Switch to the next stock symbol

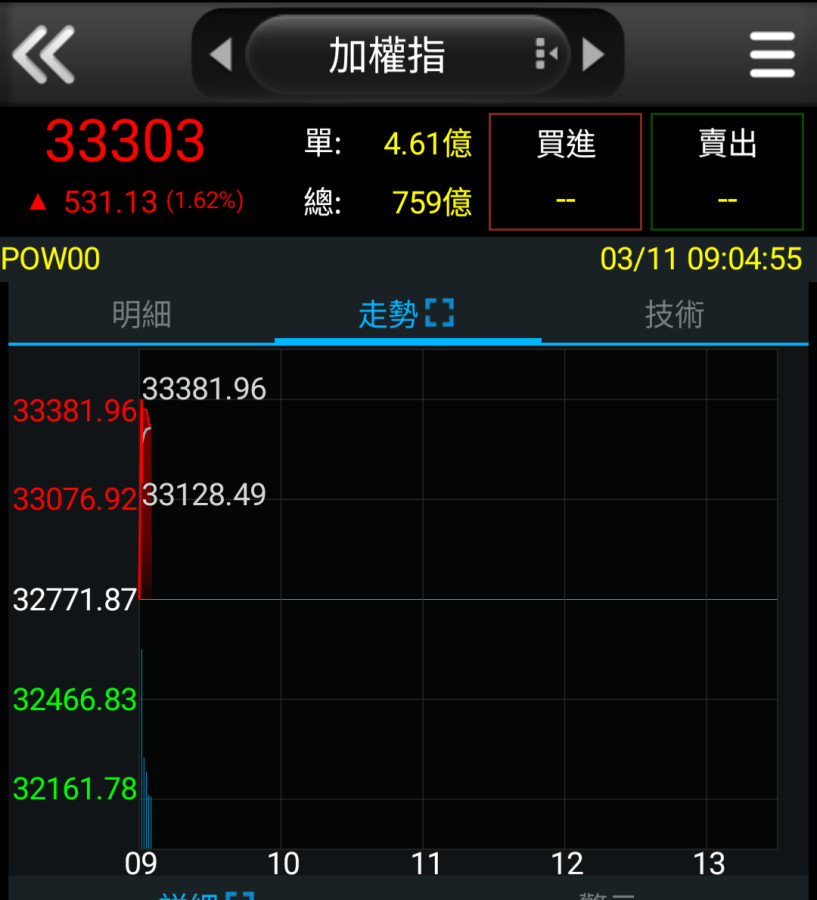[594, 54]
